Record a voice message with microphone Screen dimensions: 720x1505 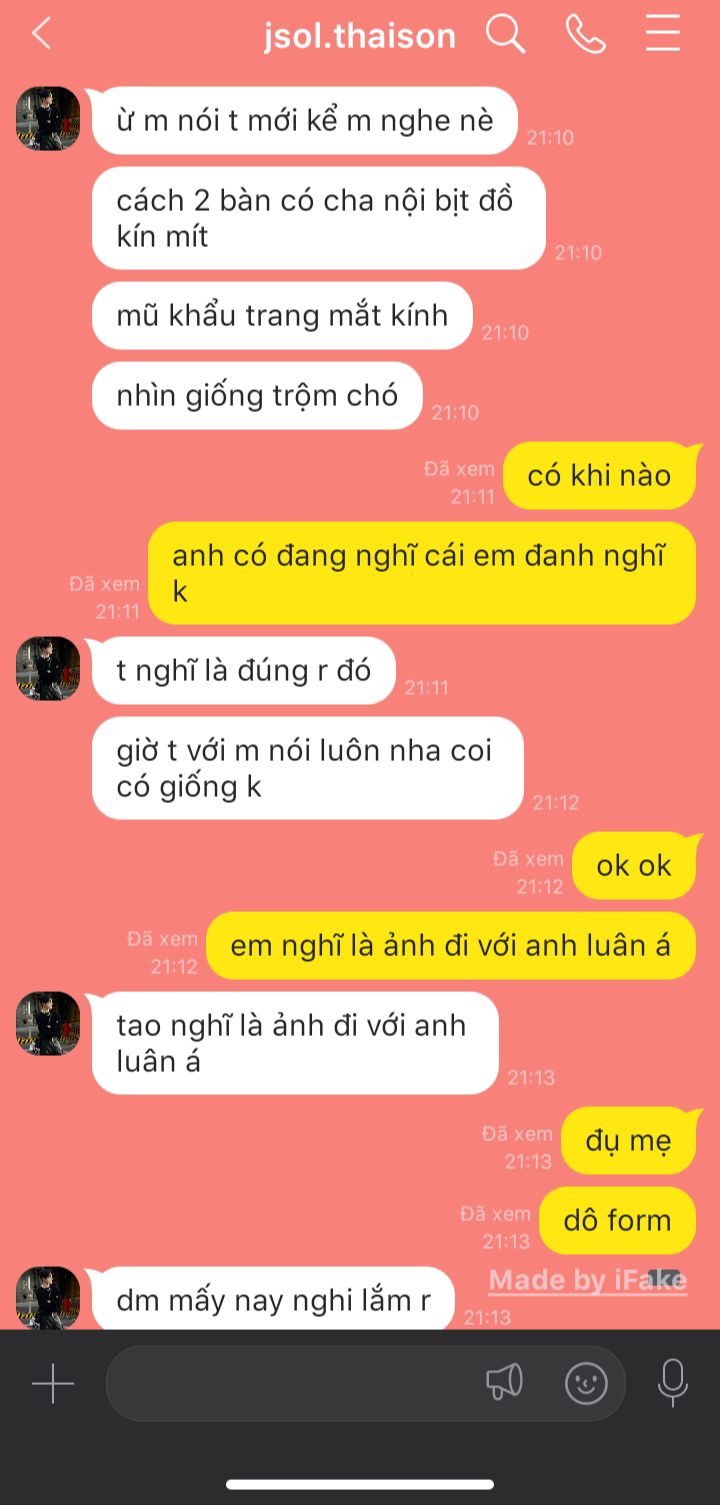point(672,1383)
